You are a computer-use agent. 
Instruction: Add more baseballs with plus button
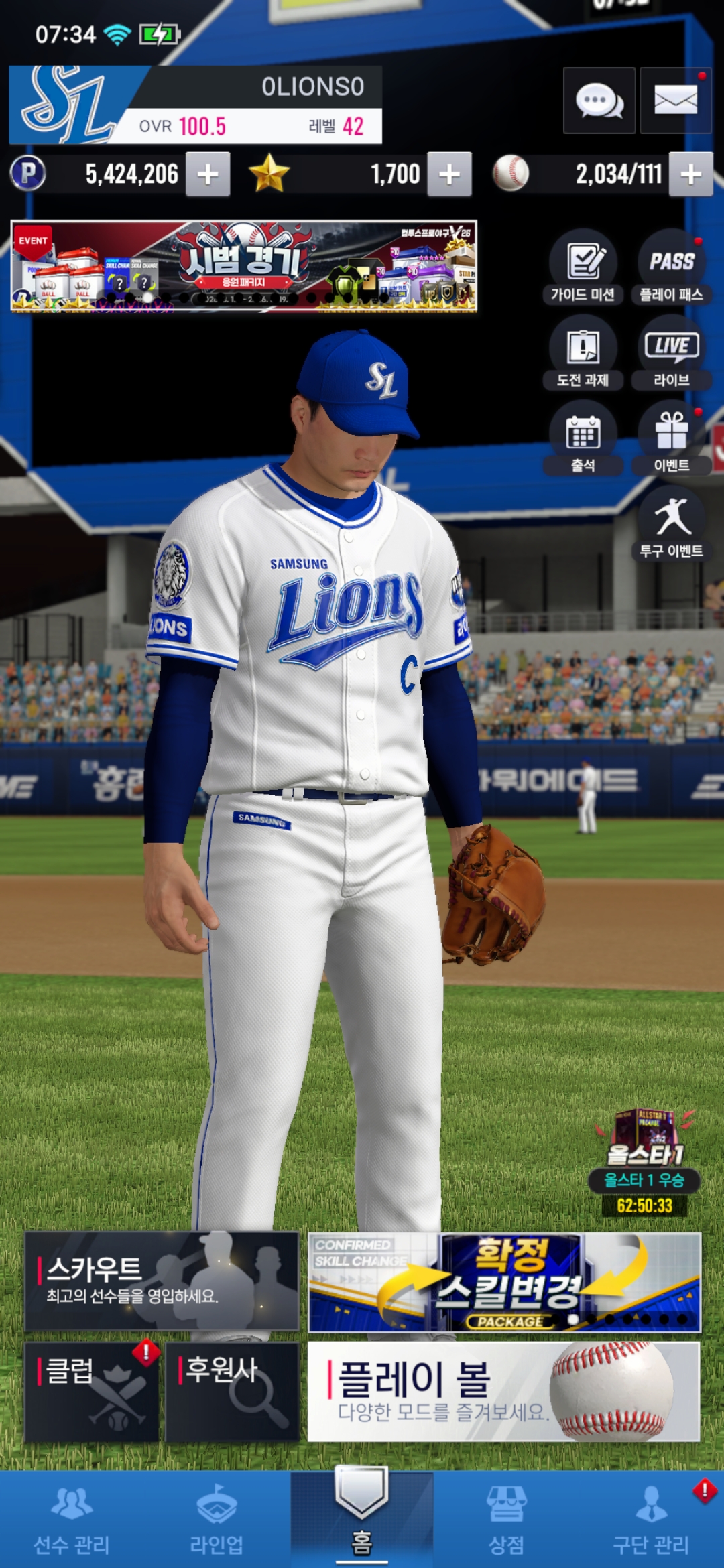pos(690,174)
